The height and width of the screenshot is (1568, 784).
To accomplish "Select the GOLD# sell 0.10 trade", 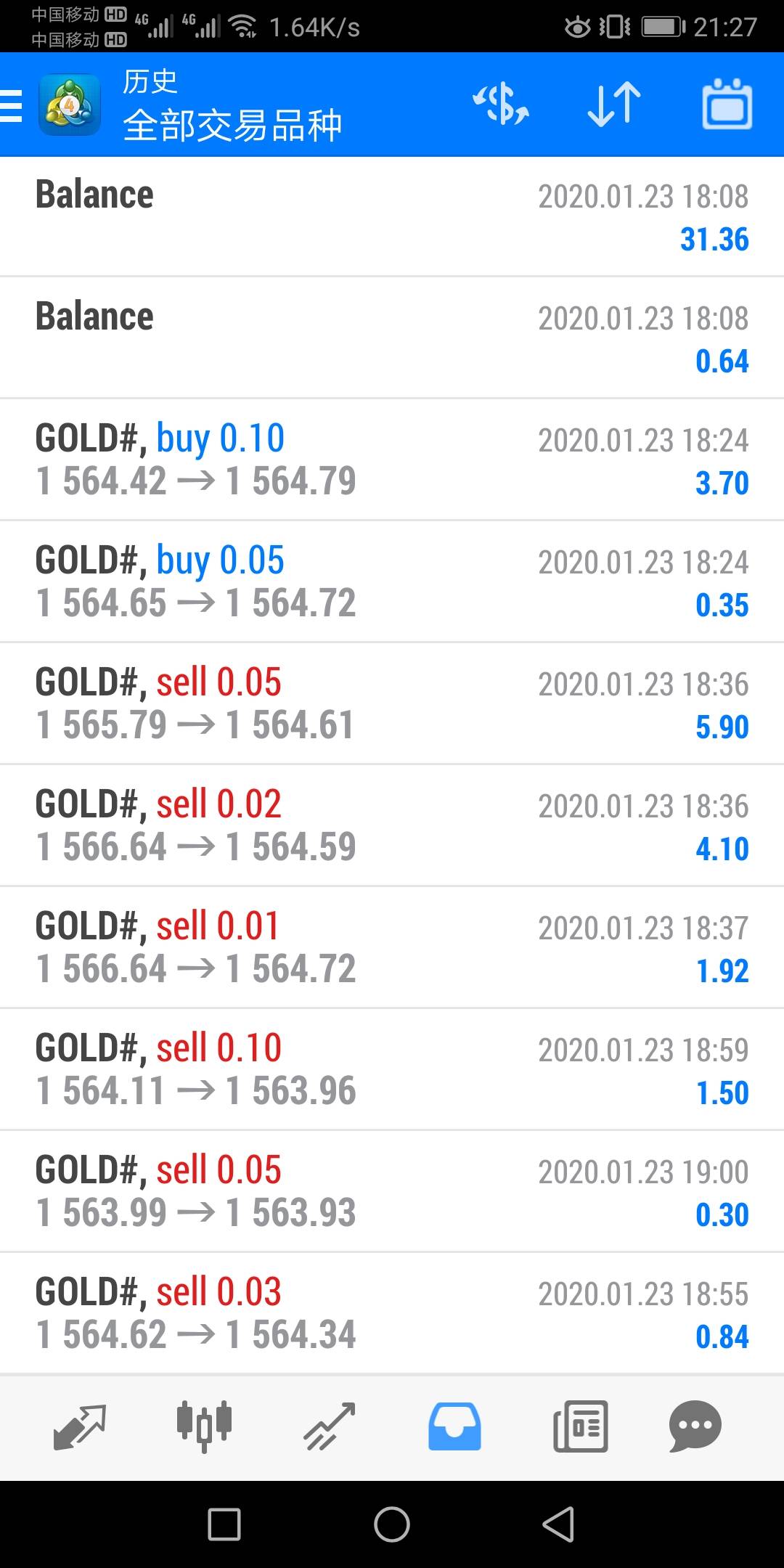I will click(392, 1069).
